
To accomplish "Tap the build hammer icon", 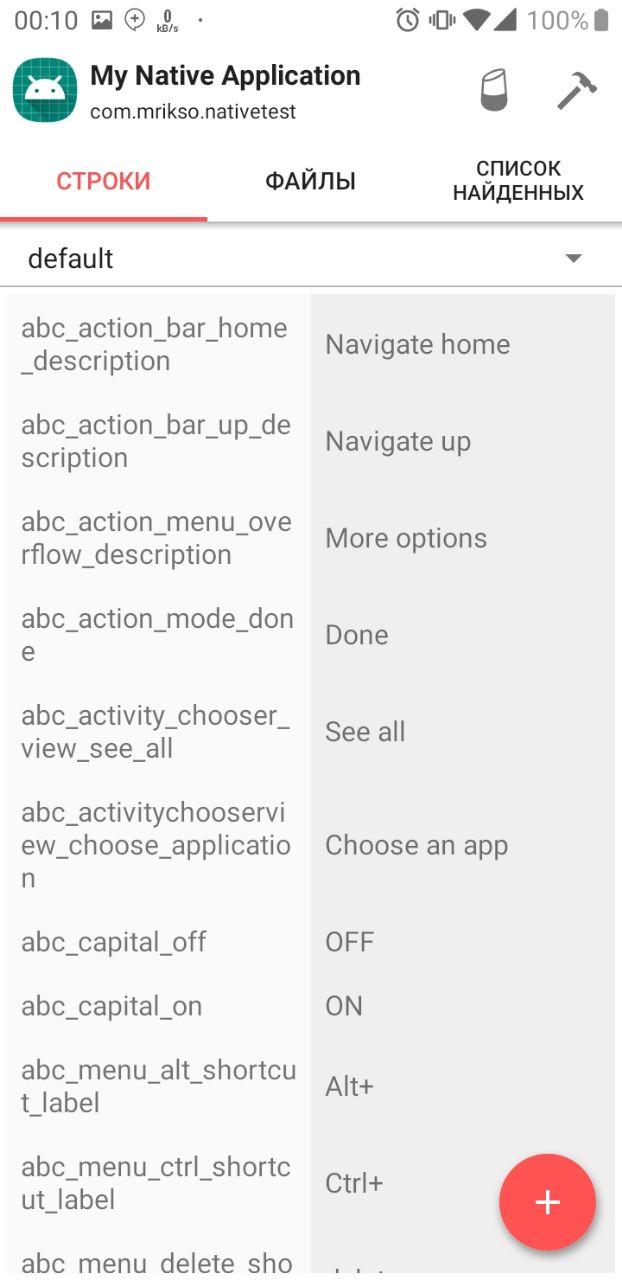I will [x=577, y=91].
